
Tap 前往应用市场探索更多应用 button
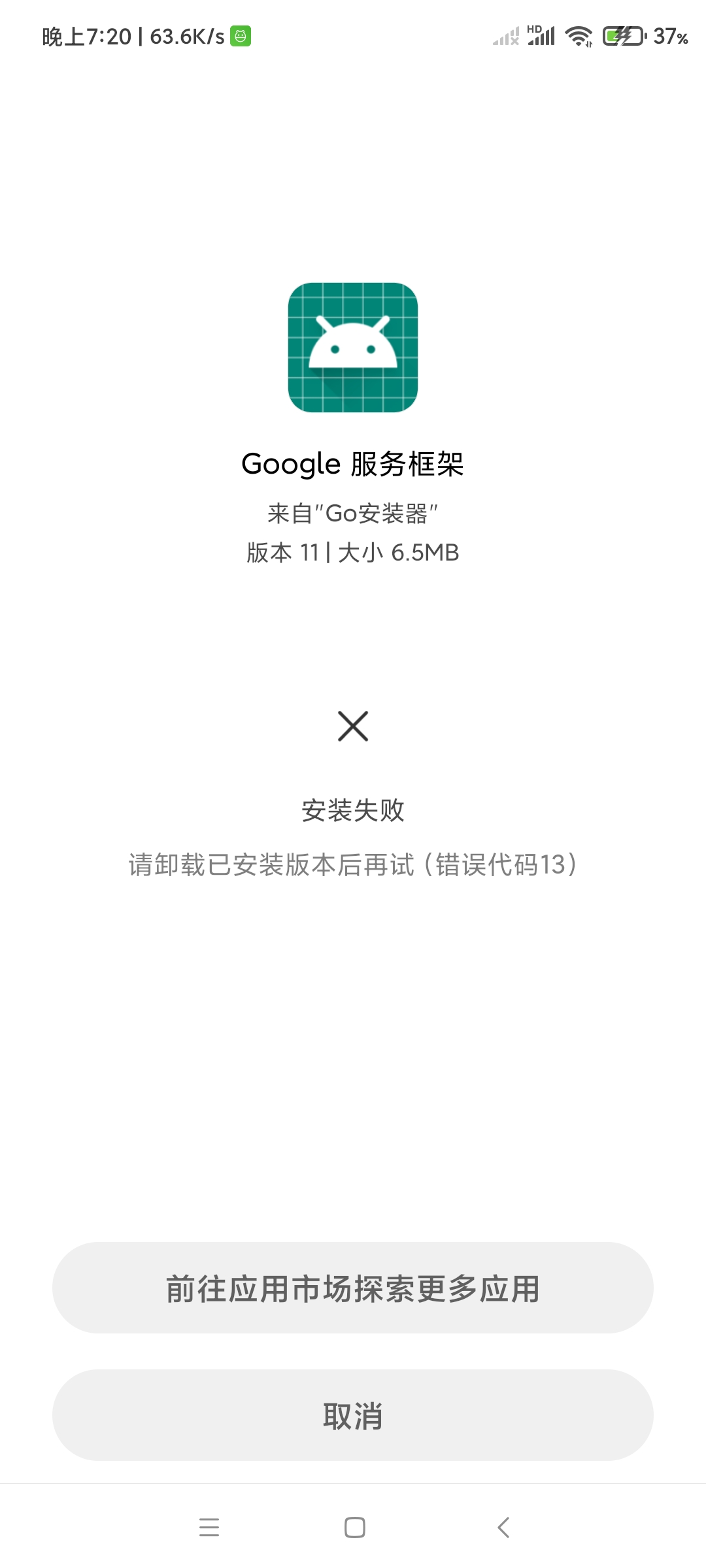tap(353, 1288)
